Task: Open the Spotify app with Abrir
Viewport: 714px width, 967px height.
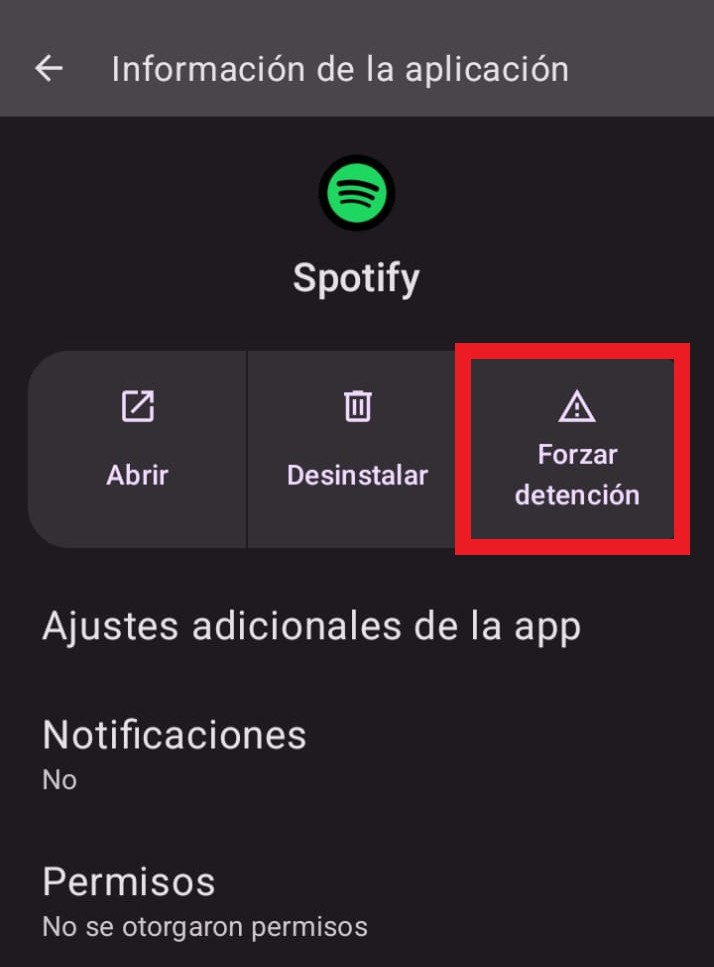Action: [137, 448]
